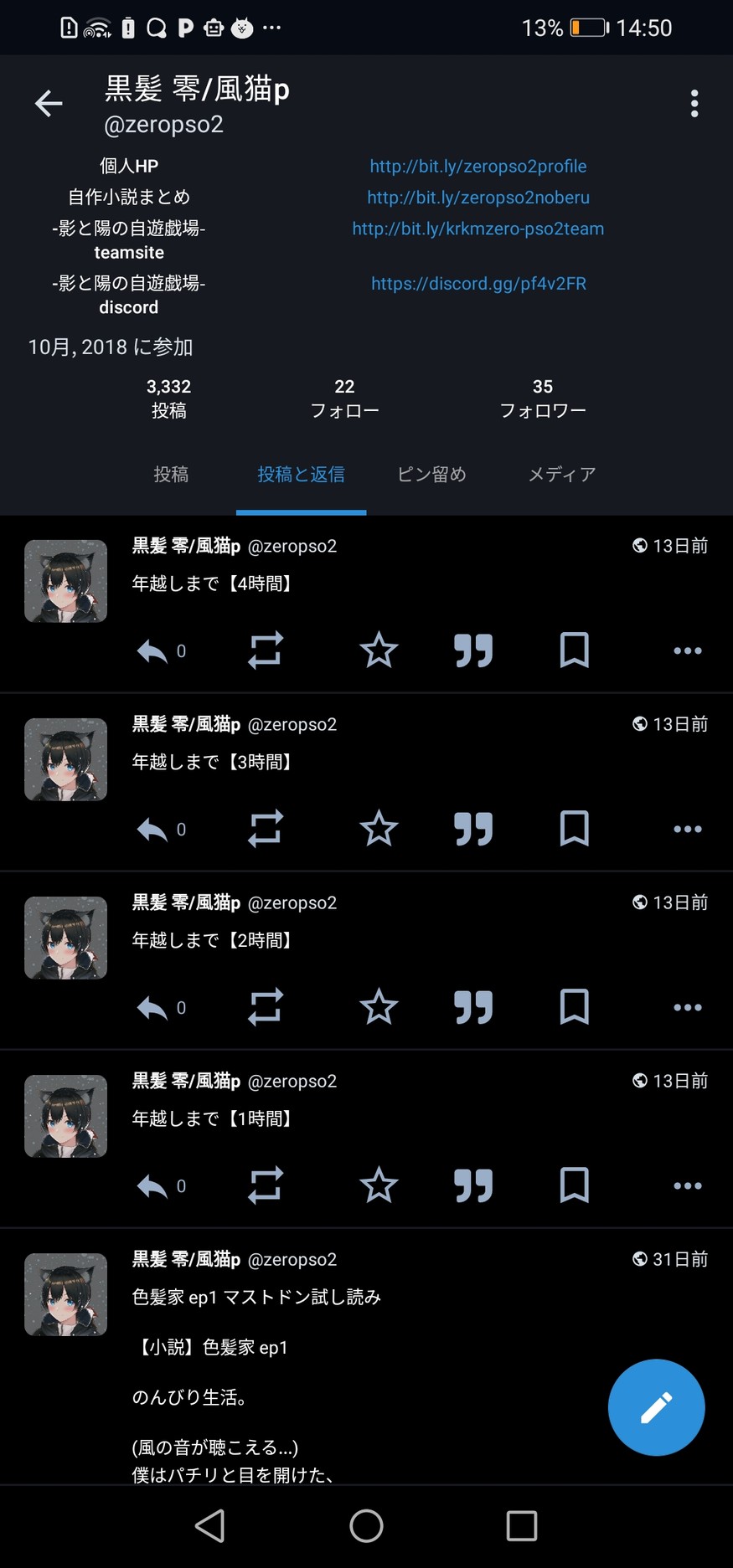
Task: View the 35 フォロワー followers list
Action: pos(542,398)
